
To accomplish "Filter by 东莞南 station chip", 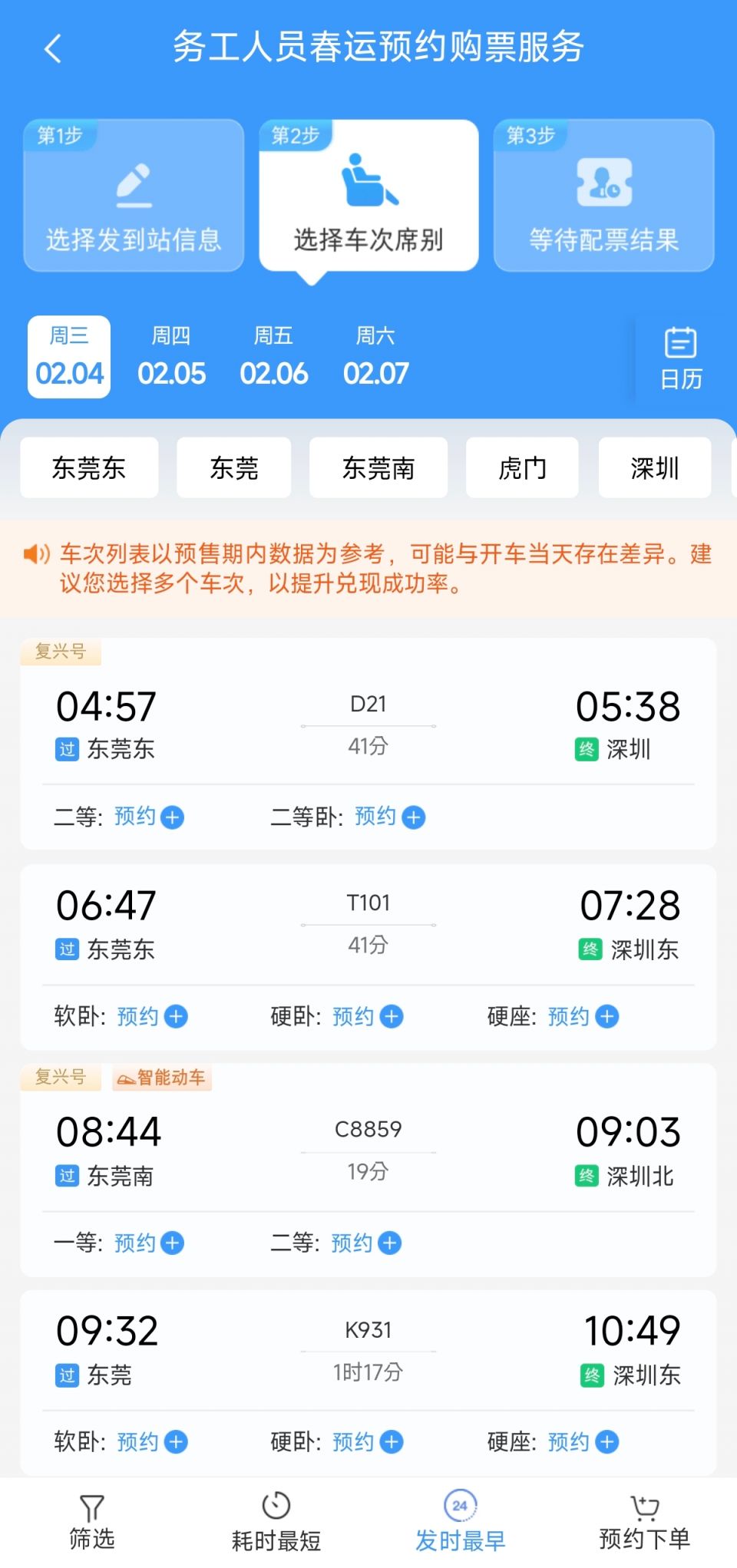I will point(378,467).
